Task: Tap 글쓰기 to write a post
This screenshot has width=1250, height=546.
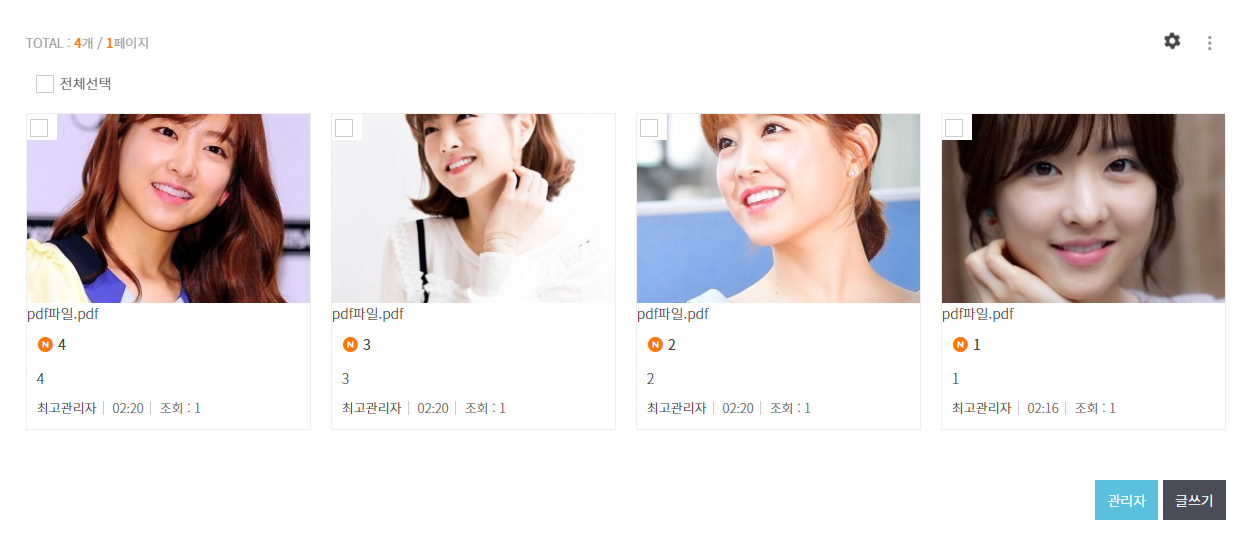Action: click(1194, 500)
